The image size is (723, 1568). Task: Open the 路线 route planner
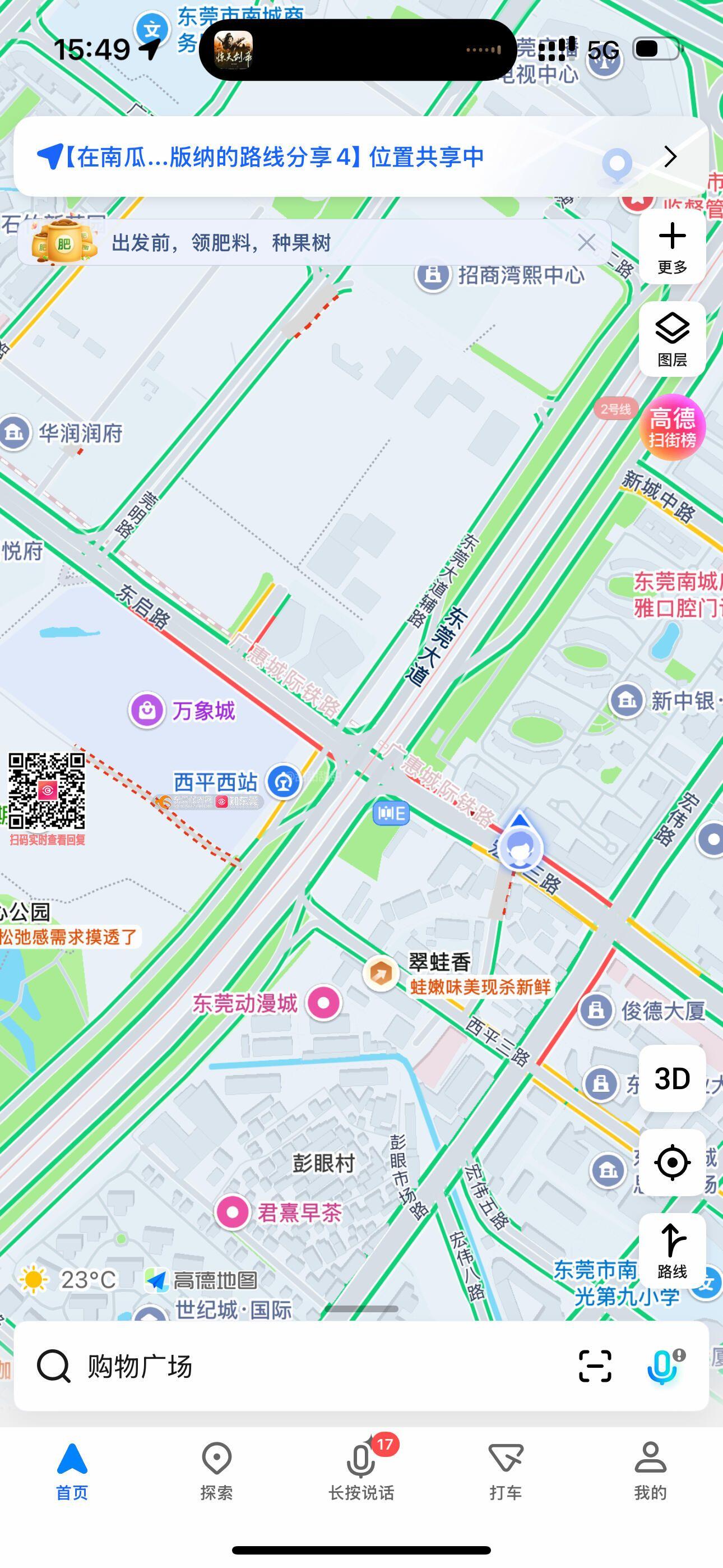(672, 1249)
